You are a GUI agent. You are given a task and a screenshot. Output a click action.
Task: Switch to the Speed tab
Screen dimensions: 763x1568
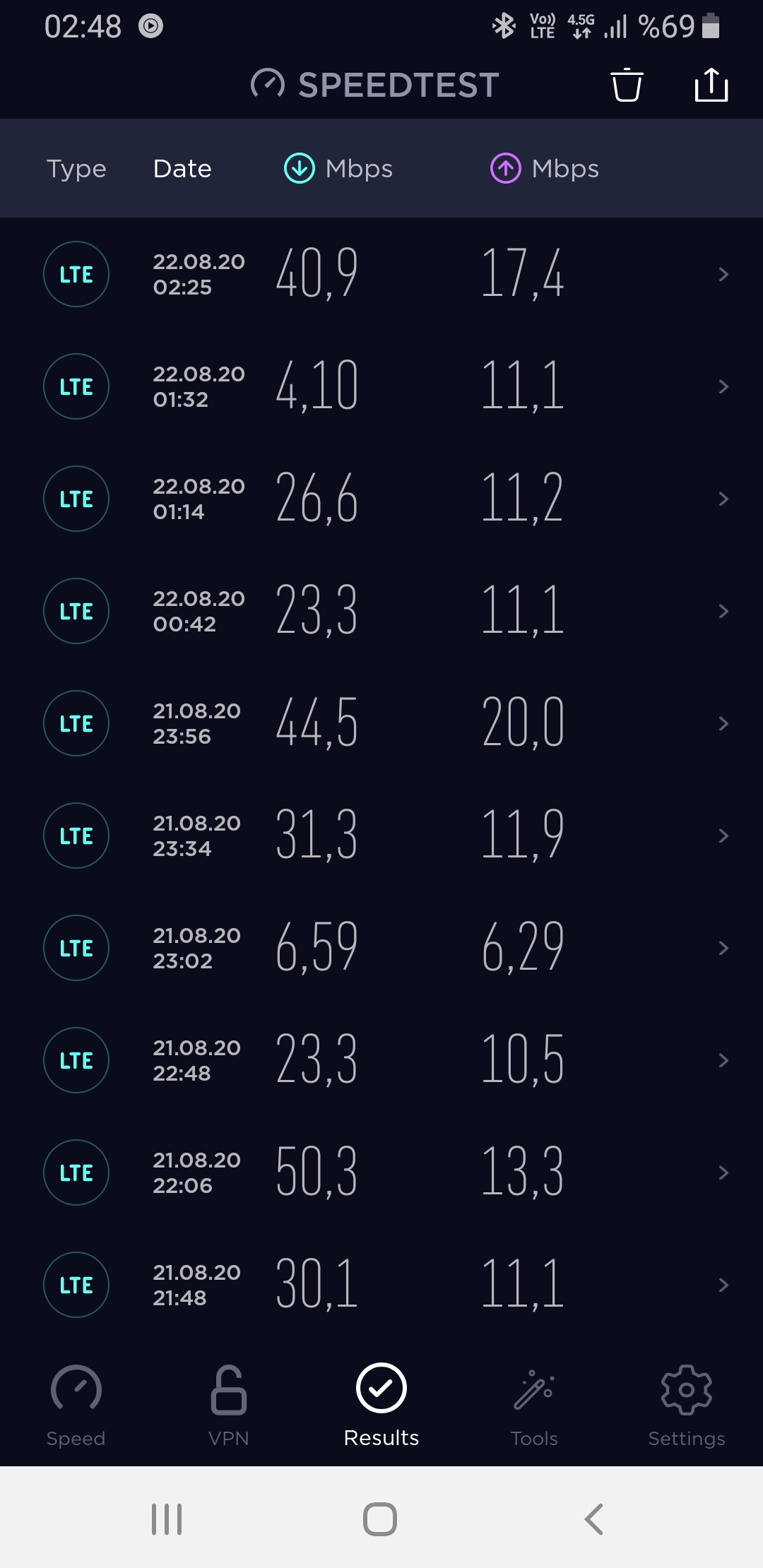(x=76, y=1406)
